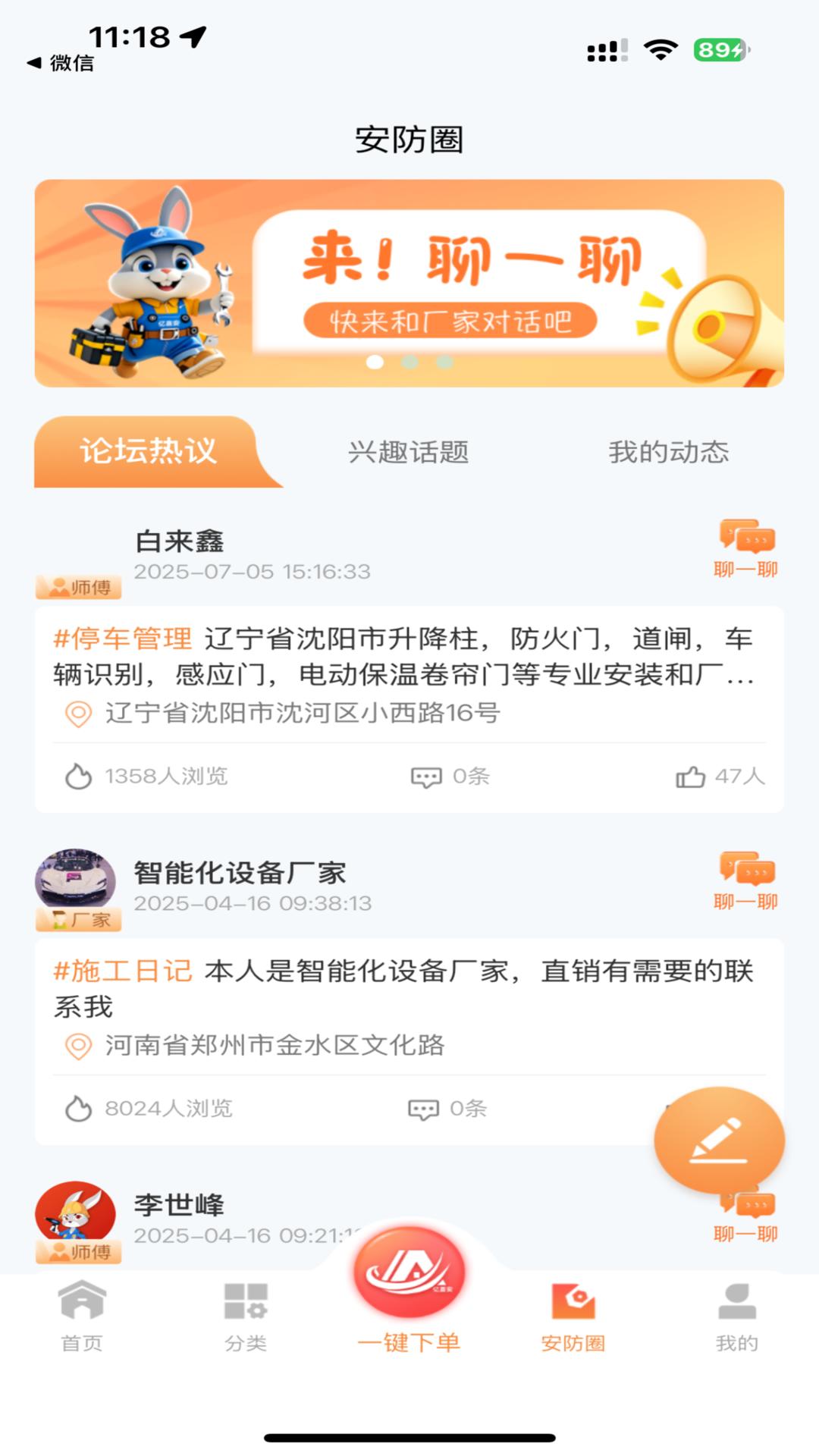Switch to the 我的 tab
The height and width of the screenshot is (1456, 819).
(x=736, y=1315)
